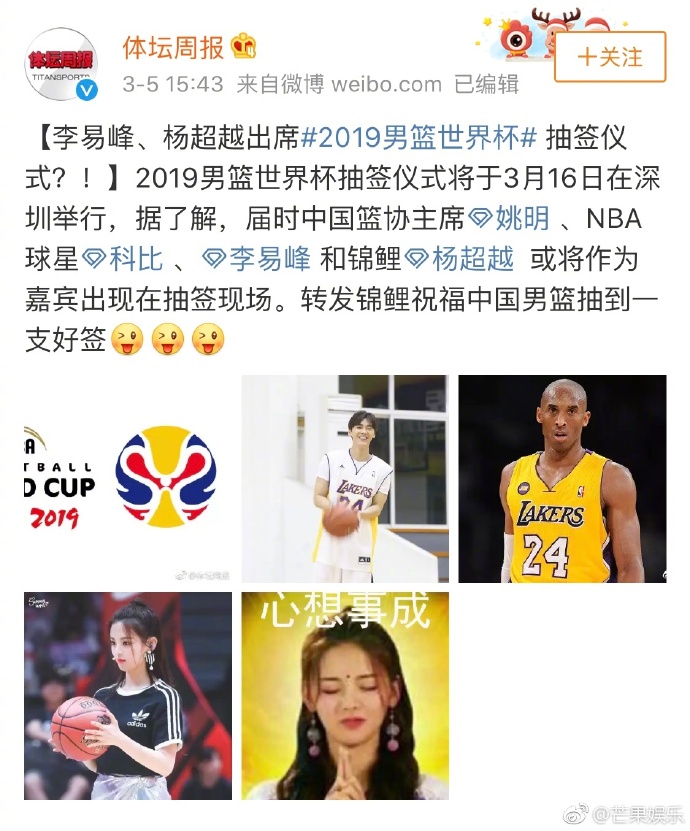The image size is (690, 831).
Task: View the World Cup 2019 logo image
Action: (x=128, y=479)
